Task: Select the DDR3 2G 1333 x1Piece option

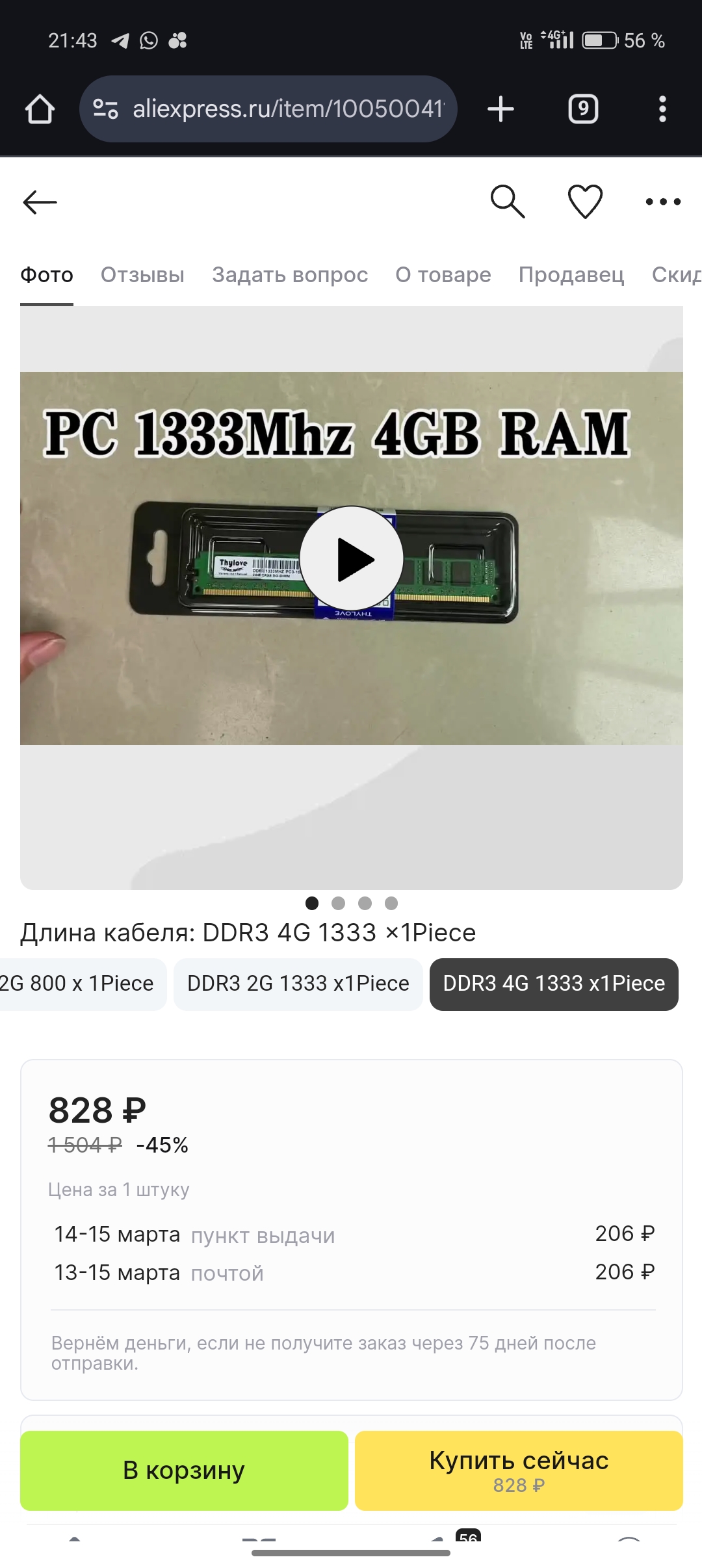Action: 298,984
